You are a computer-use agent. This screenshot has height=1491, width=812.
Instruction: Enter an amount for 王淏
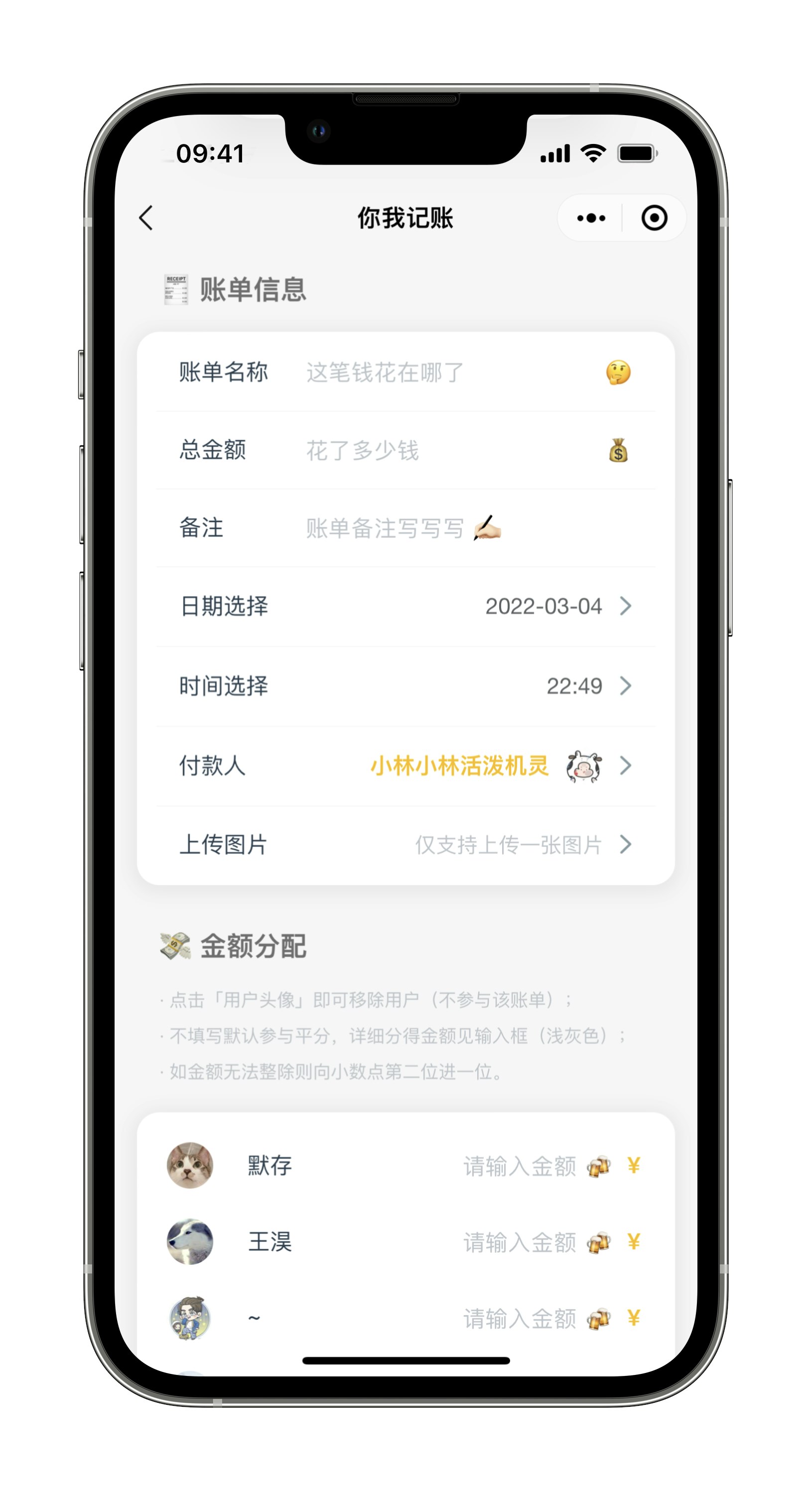pos(519,1242)
